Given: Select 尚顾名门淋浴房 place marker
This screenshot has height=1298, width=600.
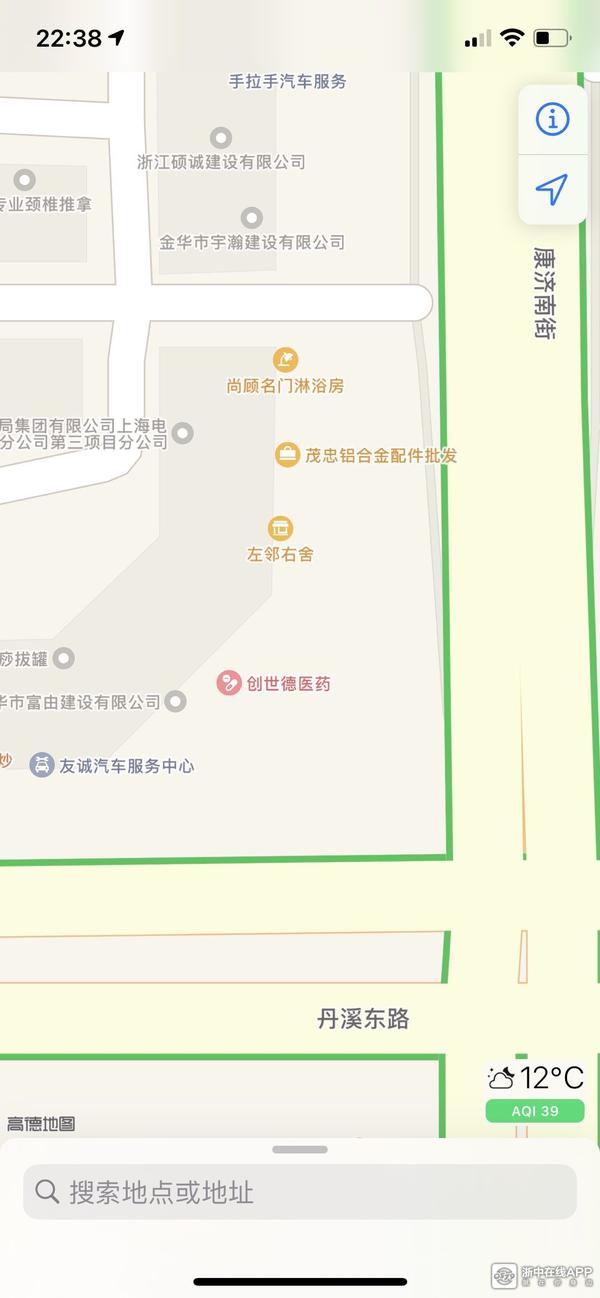Looking at the screenshot, I should click(286, 359).
